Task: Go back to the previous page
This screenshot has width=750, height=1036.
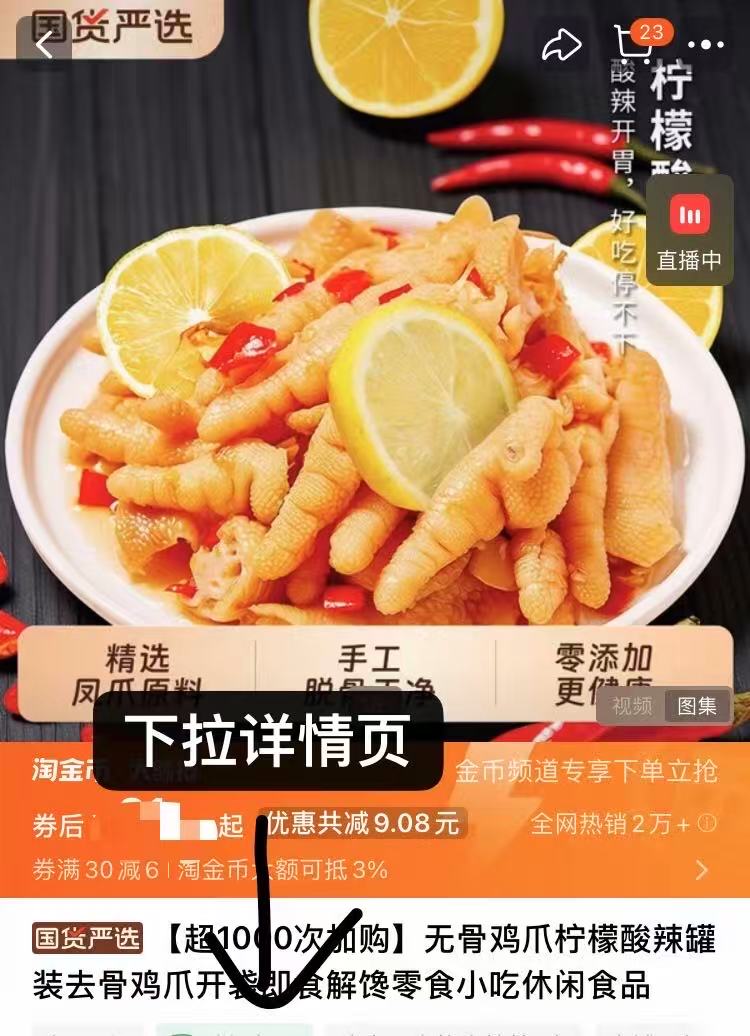Action: point(45,44)
